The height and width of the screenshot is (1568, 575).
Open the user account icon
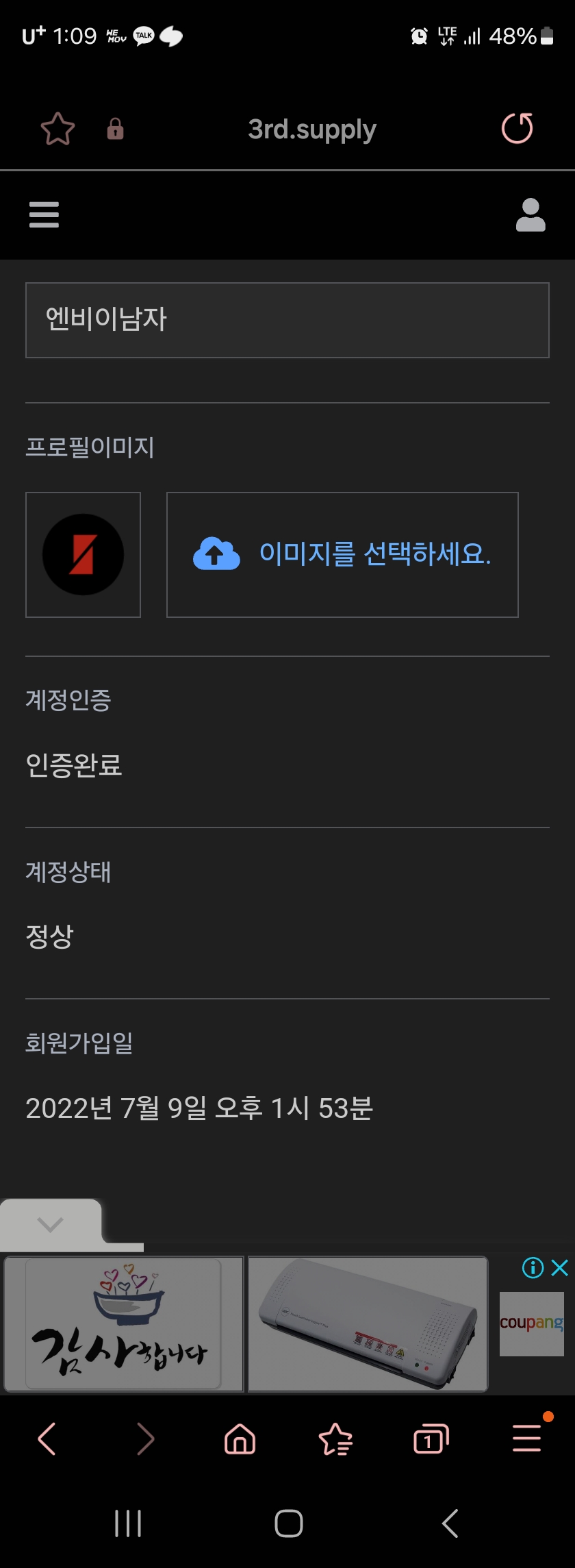531,215
